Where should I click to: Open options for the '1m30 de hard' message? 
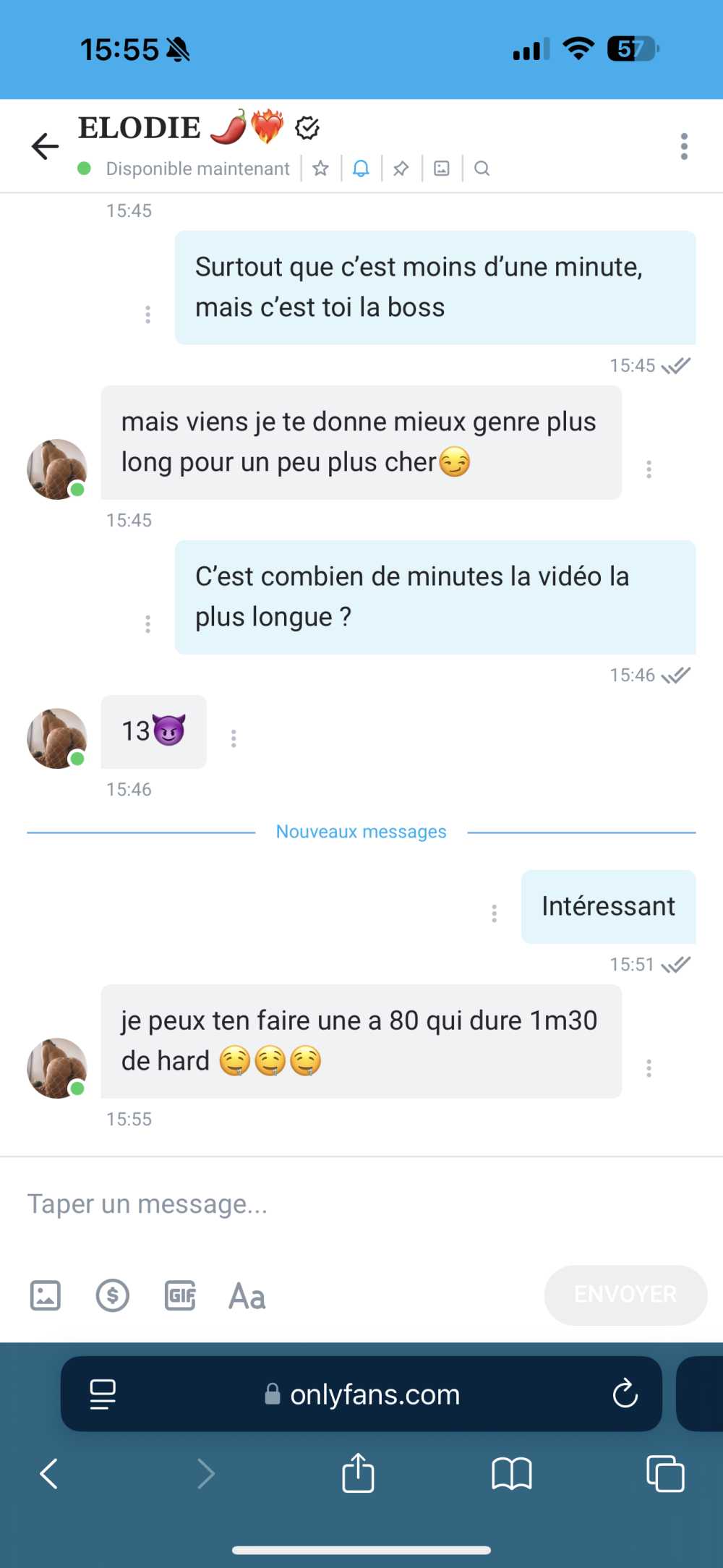pos(649,1068)
